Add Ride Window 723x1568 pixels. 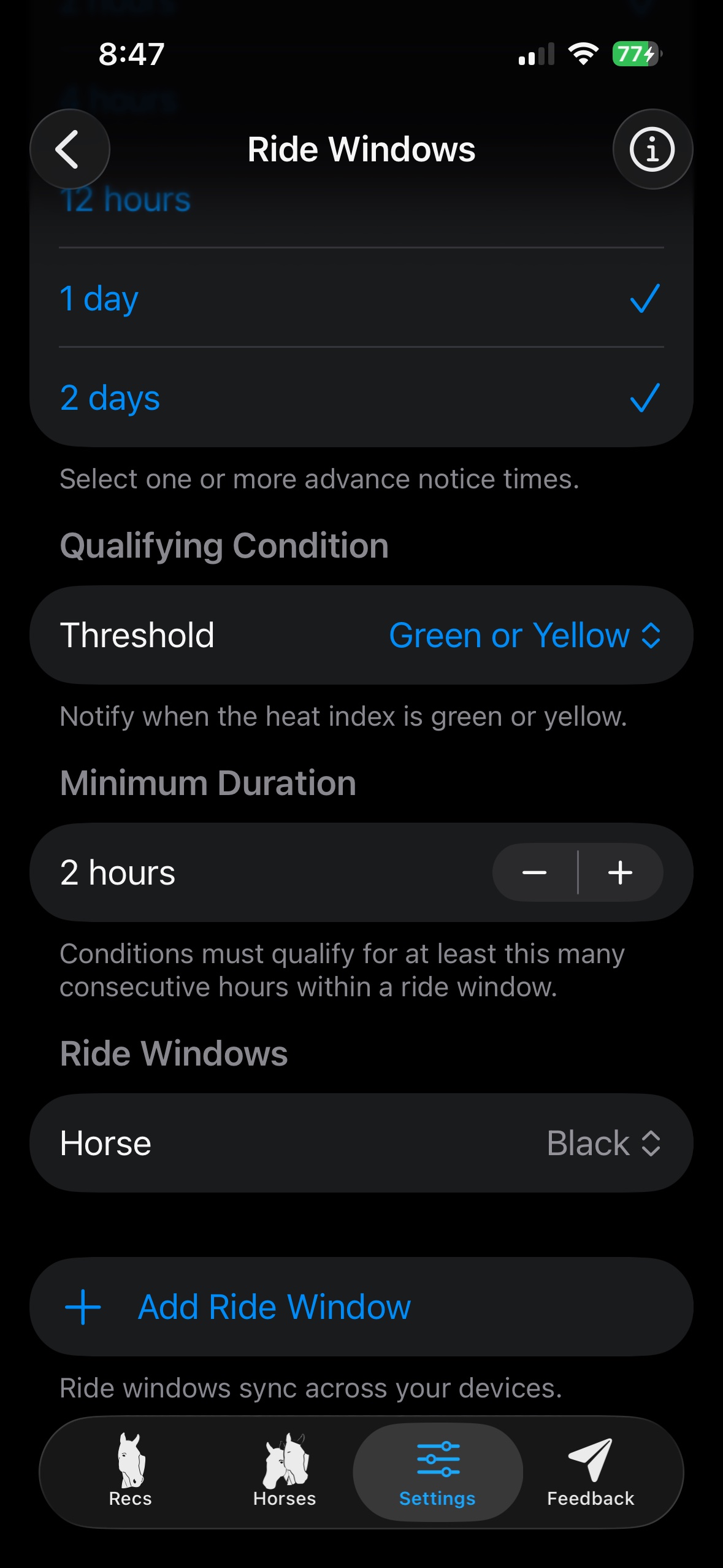(361, 1307)
